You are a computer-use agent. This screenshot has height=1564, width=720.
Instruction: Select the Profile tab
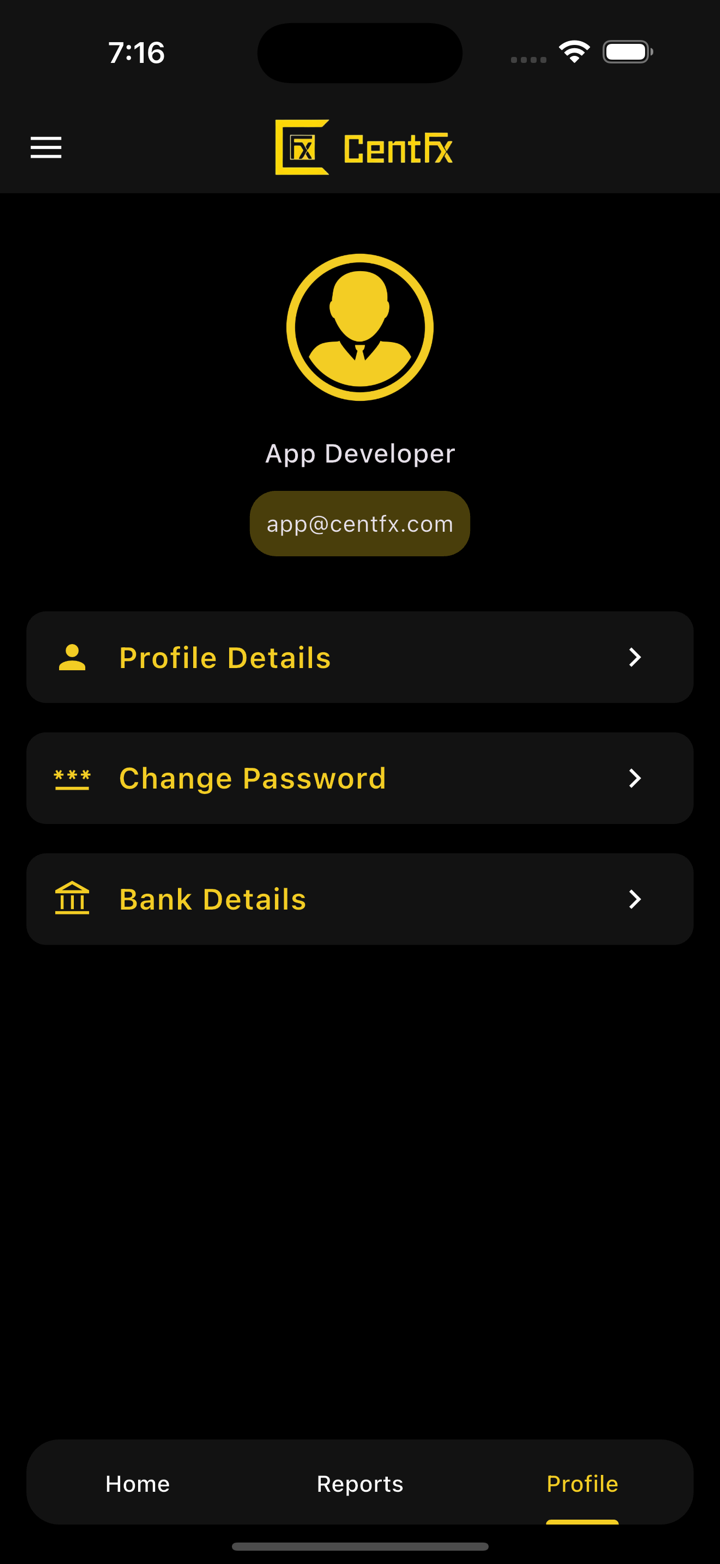[582, 1483]
